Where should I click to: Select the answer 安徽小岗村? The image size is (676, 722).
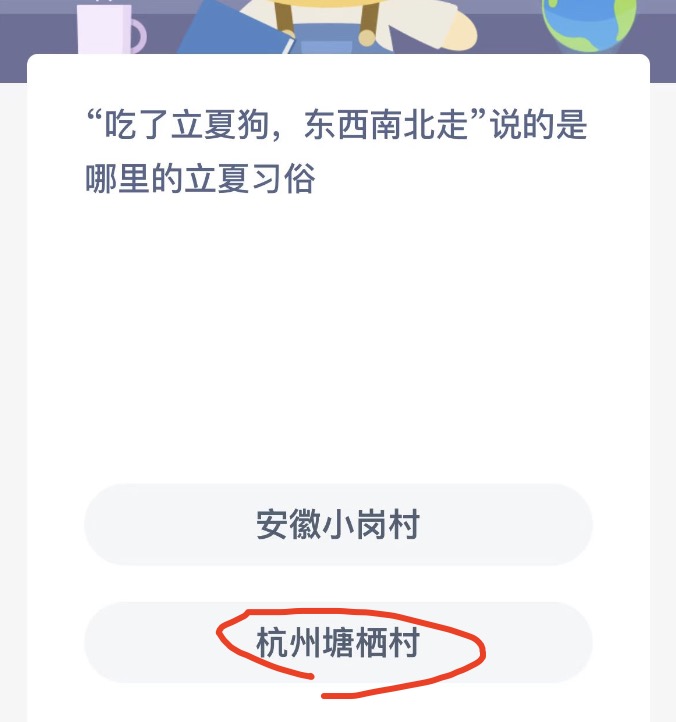coord(338,525)
